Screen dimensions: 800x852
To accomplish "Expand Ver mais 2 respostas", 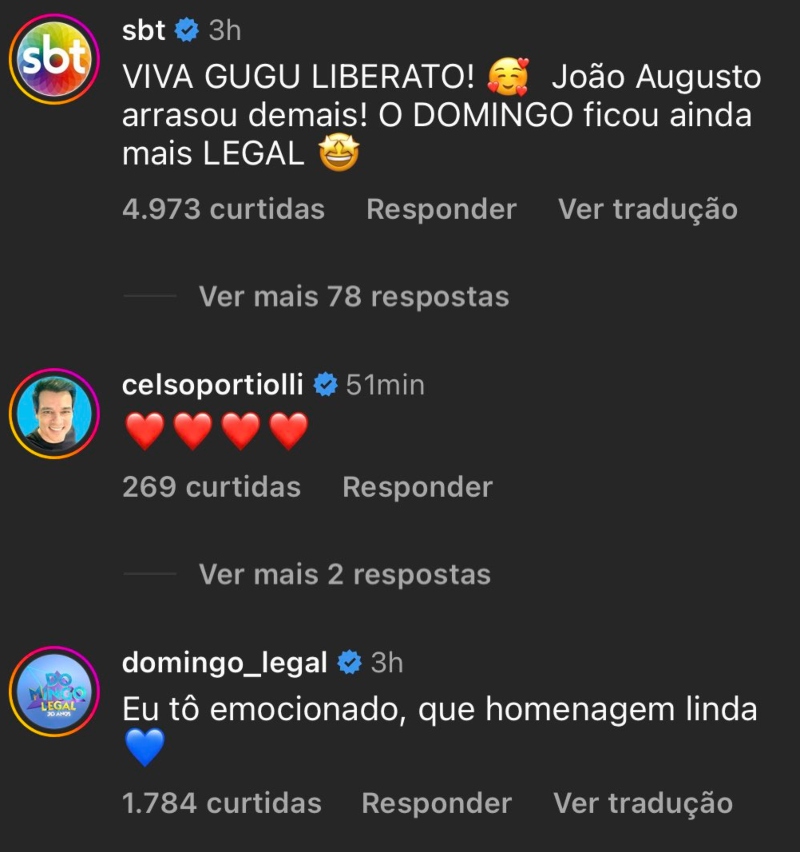I will click(345, 575).
